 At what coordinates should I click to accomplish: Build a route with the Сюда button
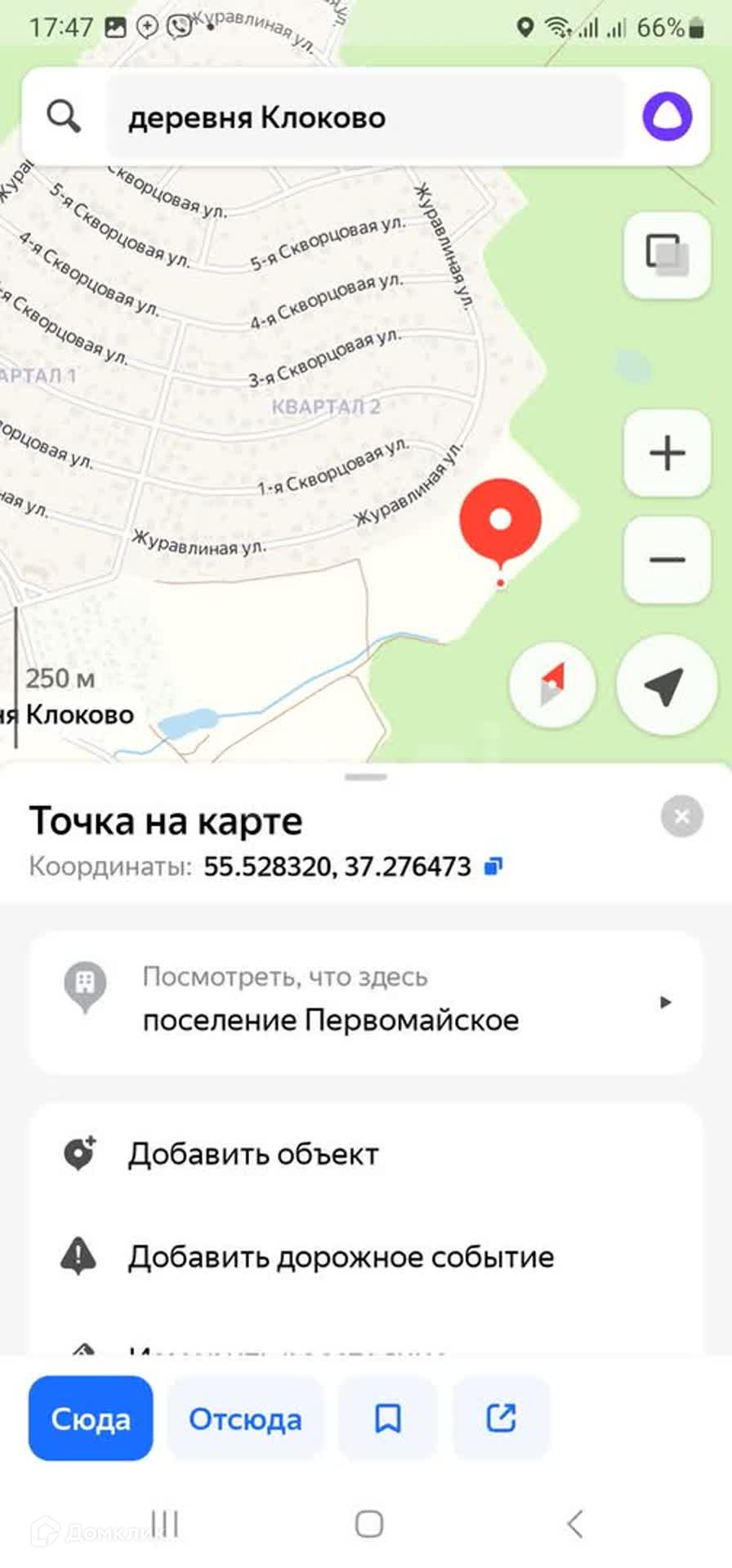(x=91, y=1419)
